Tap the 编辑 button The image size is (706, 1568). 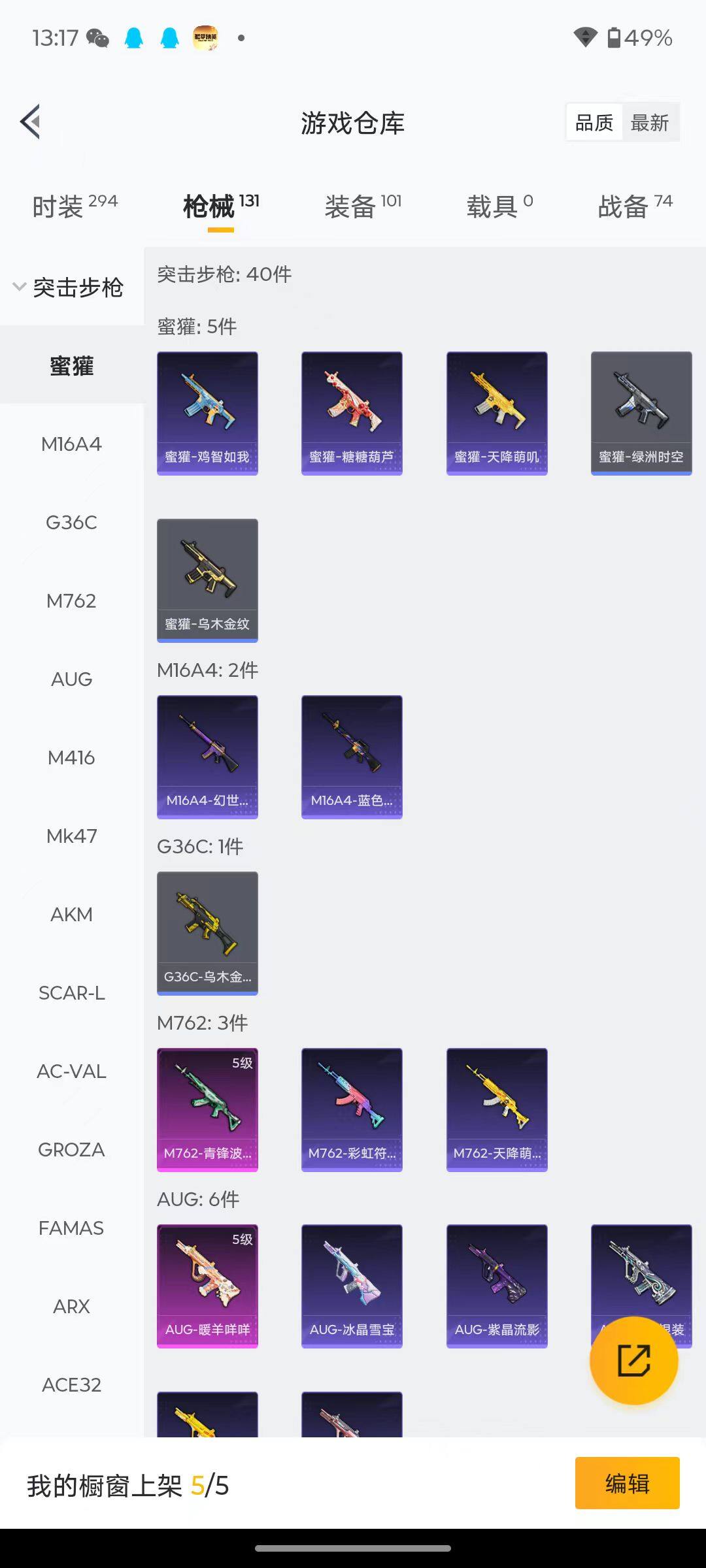coord(627,1483)
